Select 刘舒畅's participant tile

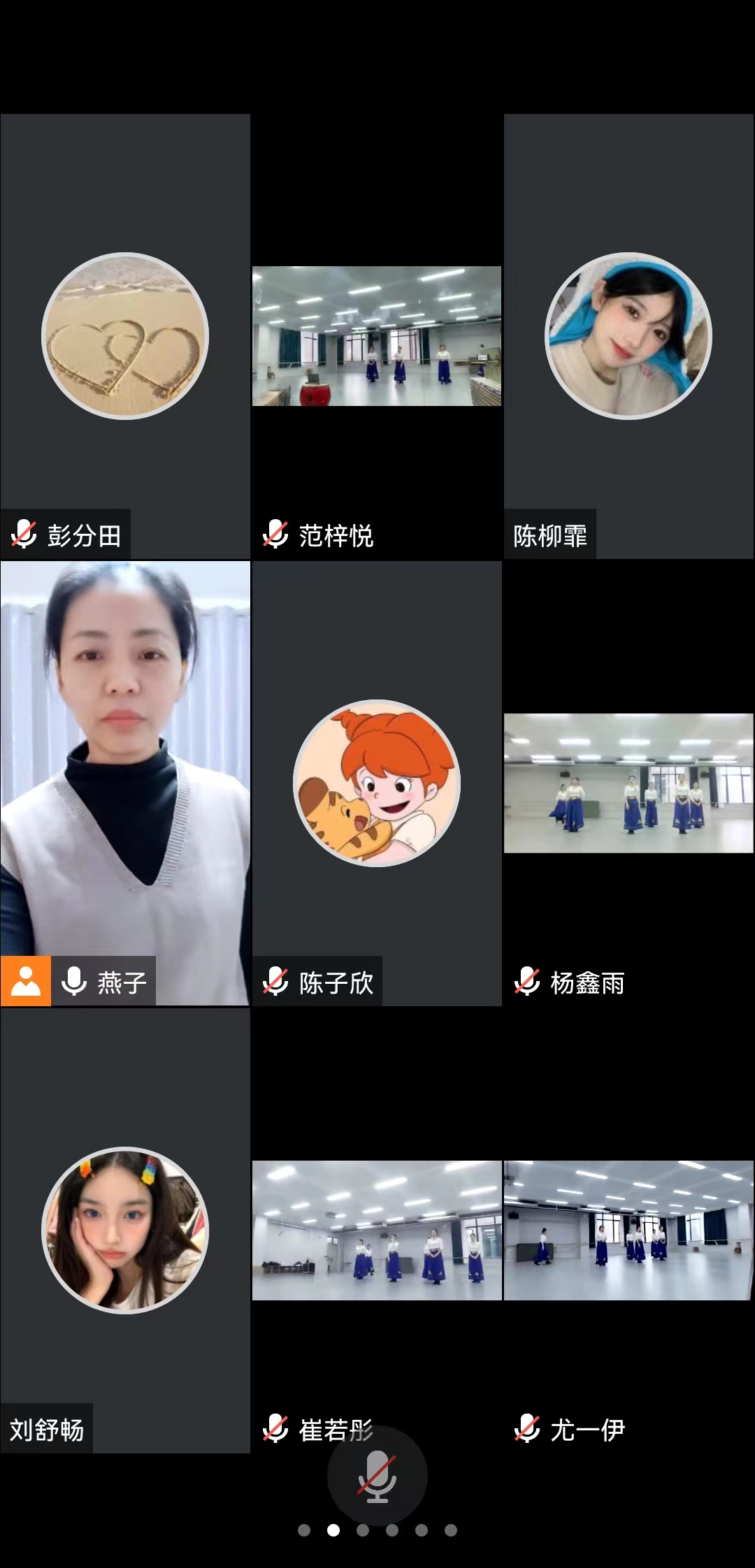pos(125,1231)
